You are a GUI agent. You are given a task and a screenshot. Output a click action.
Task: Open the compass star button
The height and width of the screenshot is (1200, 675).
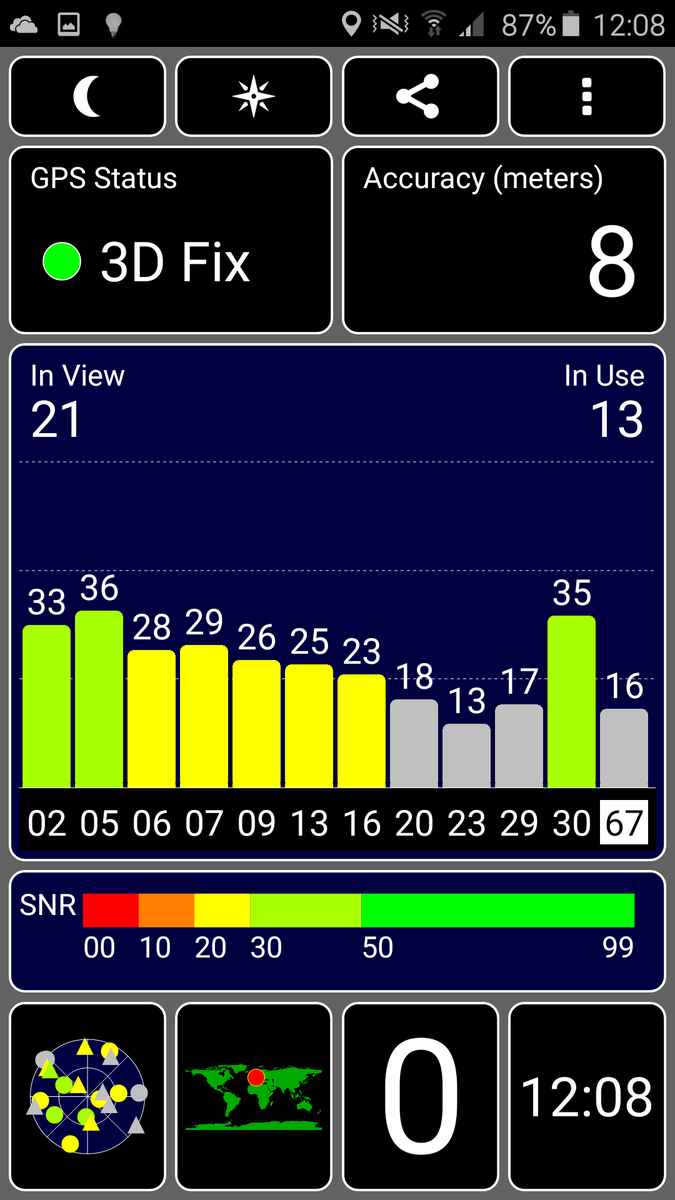(253, 96)
